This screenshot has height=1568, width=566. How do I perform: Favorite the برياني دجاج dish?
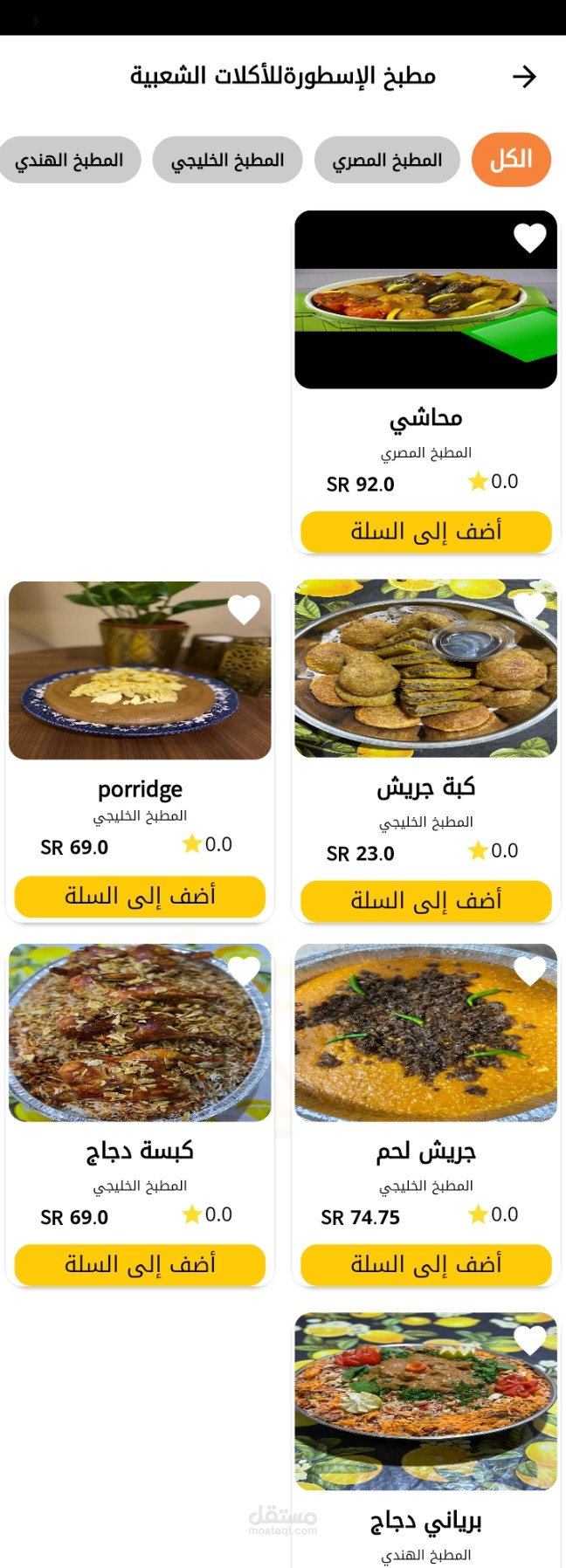529,1339
